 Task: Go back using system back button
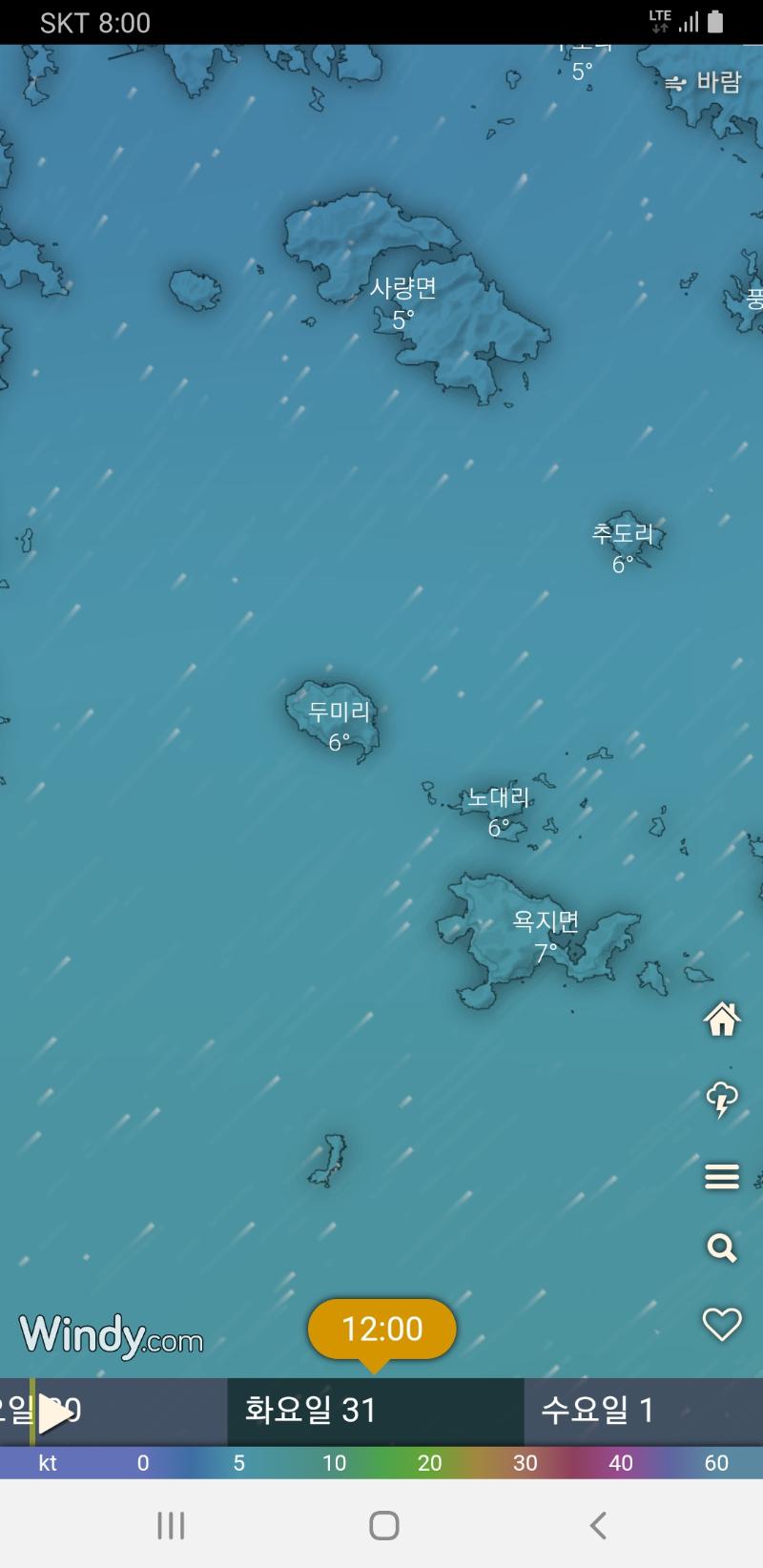click(x=598, y=1526)
